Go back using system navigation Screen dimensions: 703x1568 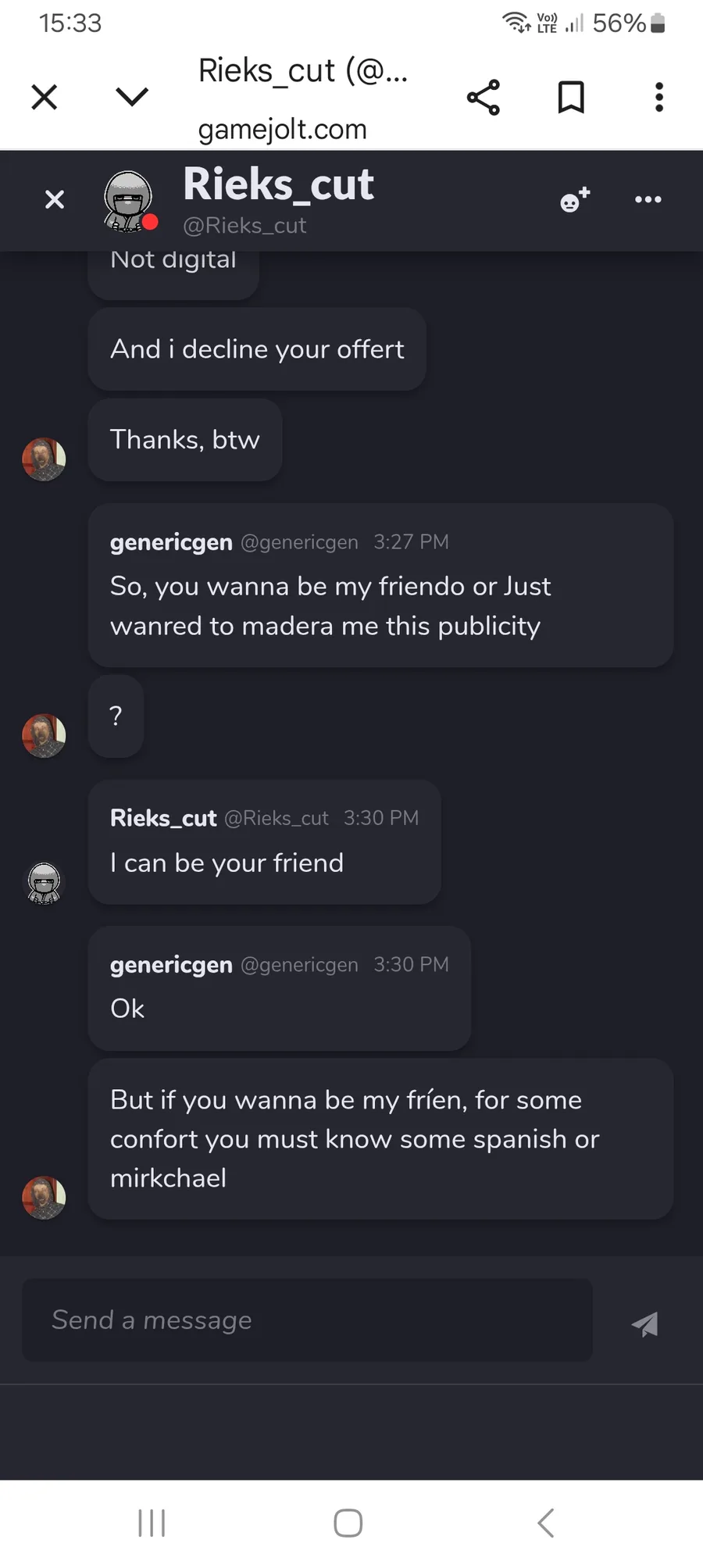546,1523
